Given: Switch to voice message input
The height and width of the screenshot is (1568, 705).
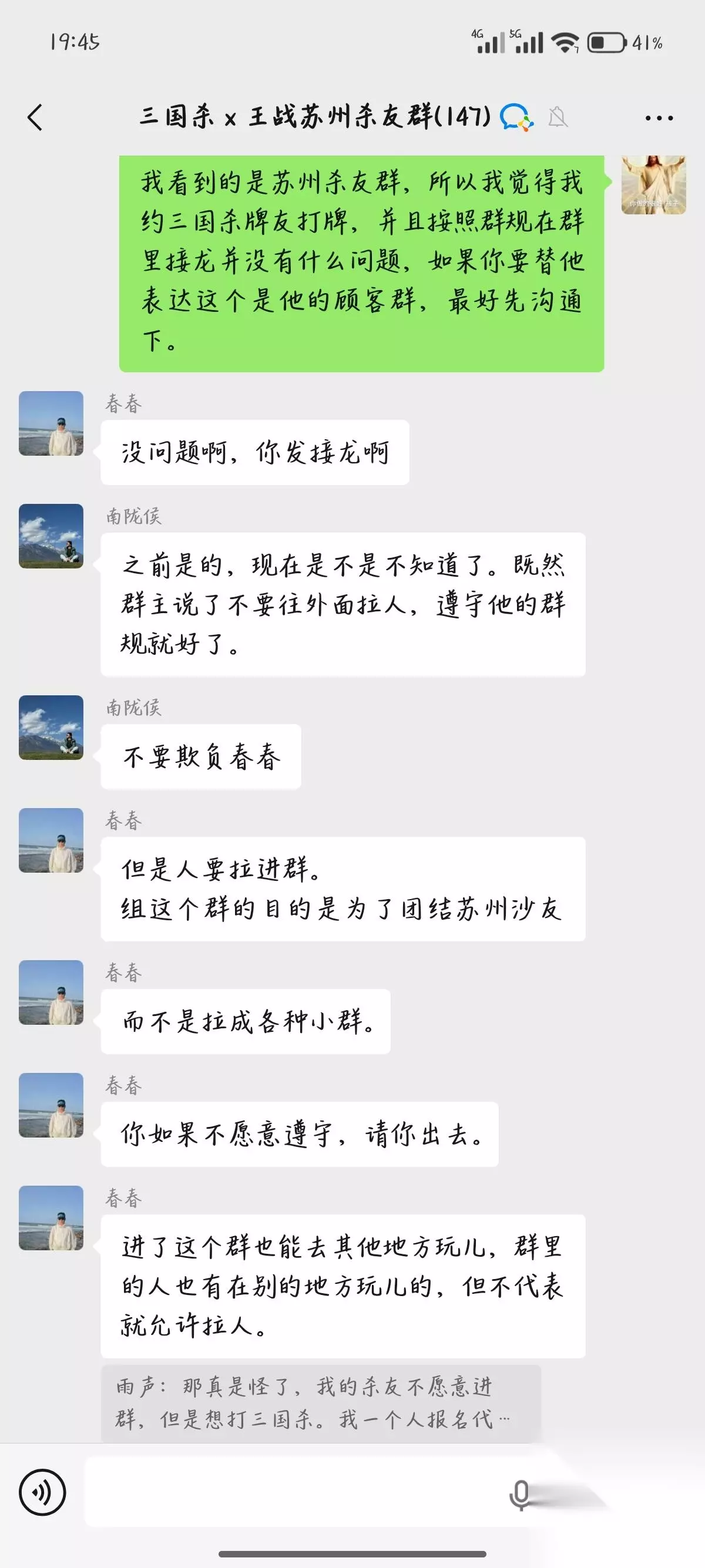Looking at the screenshot, I should click(x=42, y=1492).
